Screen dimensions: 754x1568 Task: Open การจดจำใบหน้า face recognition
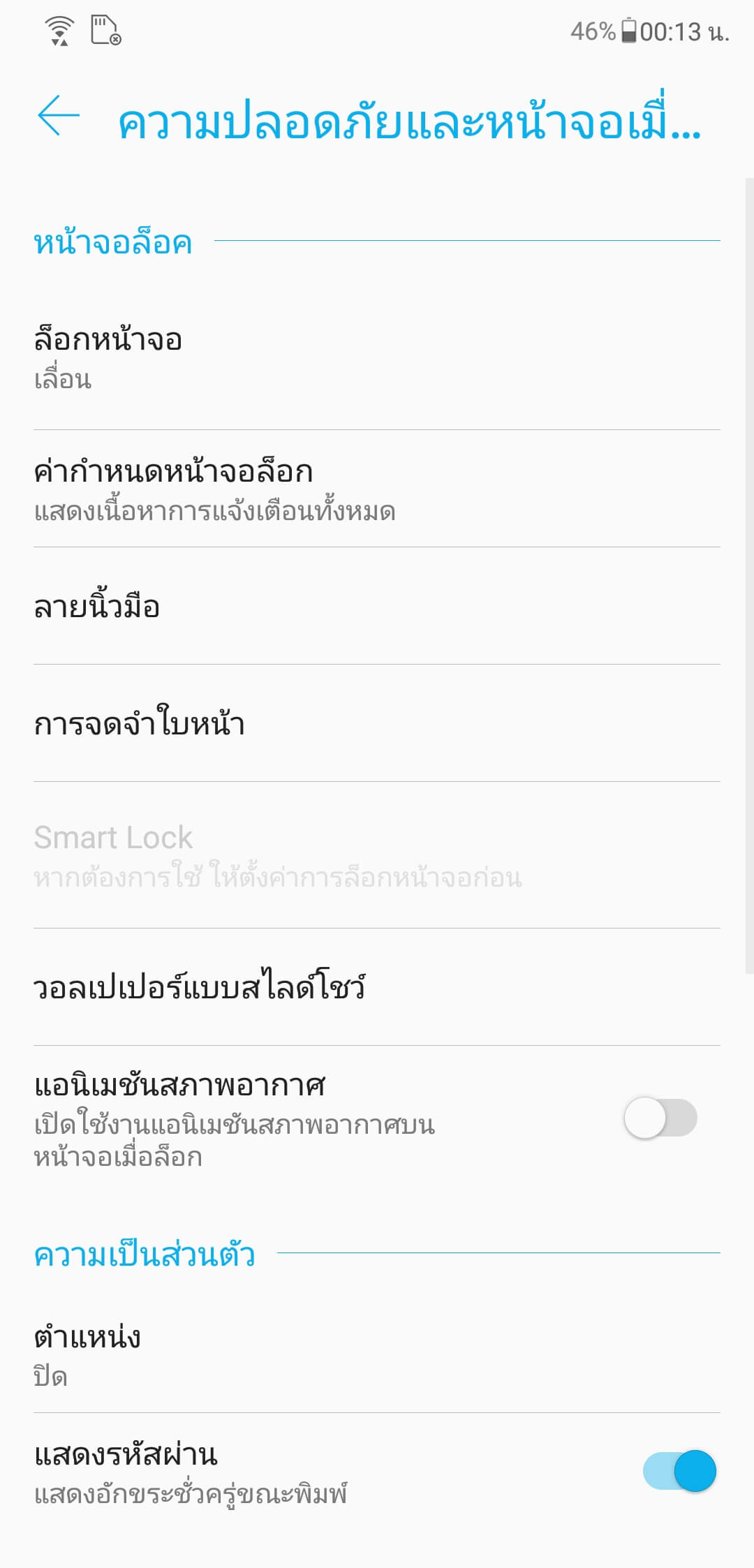tap(377, 723)
